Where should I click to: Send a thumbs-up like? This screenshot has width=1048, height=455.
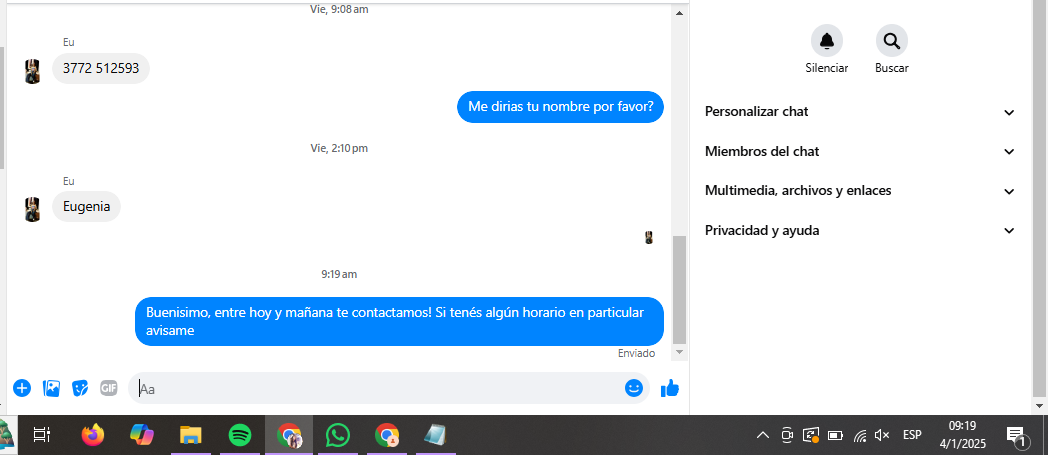point(670,388)
